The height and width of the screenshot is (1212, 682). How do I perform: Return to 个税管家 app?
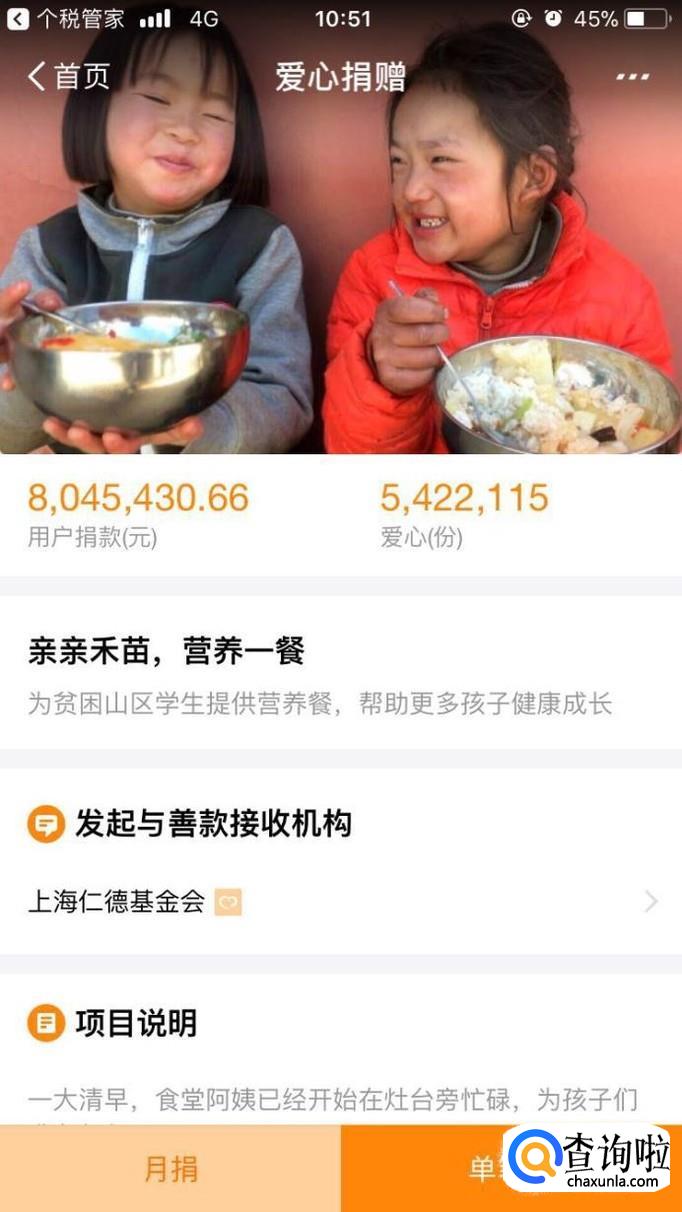pyautogui.click(x=66, y=19)
